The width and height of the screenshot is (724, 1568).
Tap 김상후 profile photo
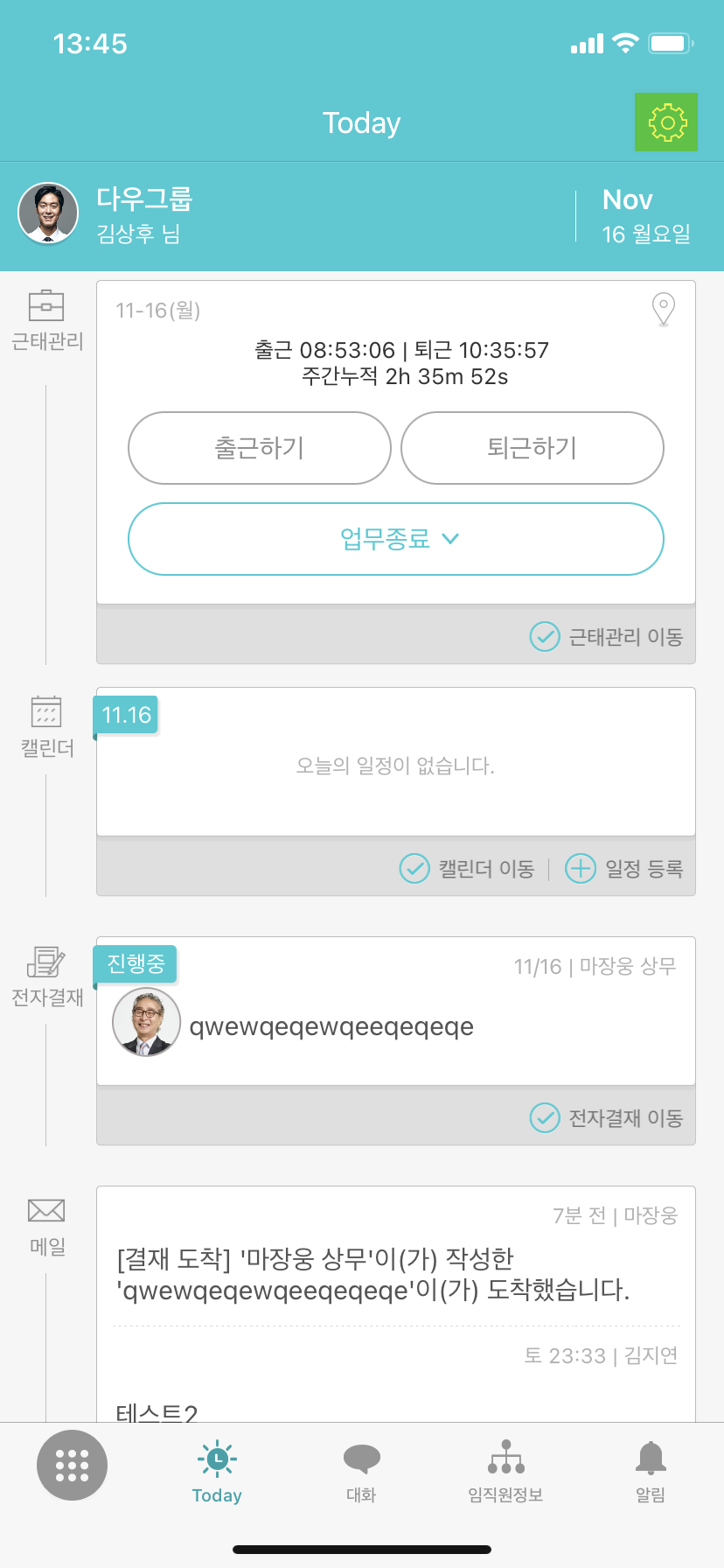[x=48, y=213]
